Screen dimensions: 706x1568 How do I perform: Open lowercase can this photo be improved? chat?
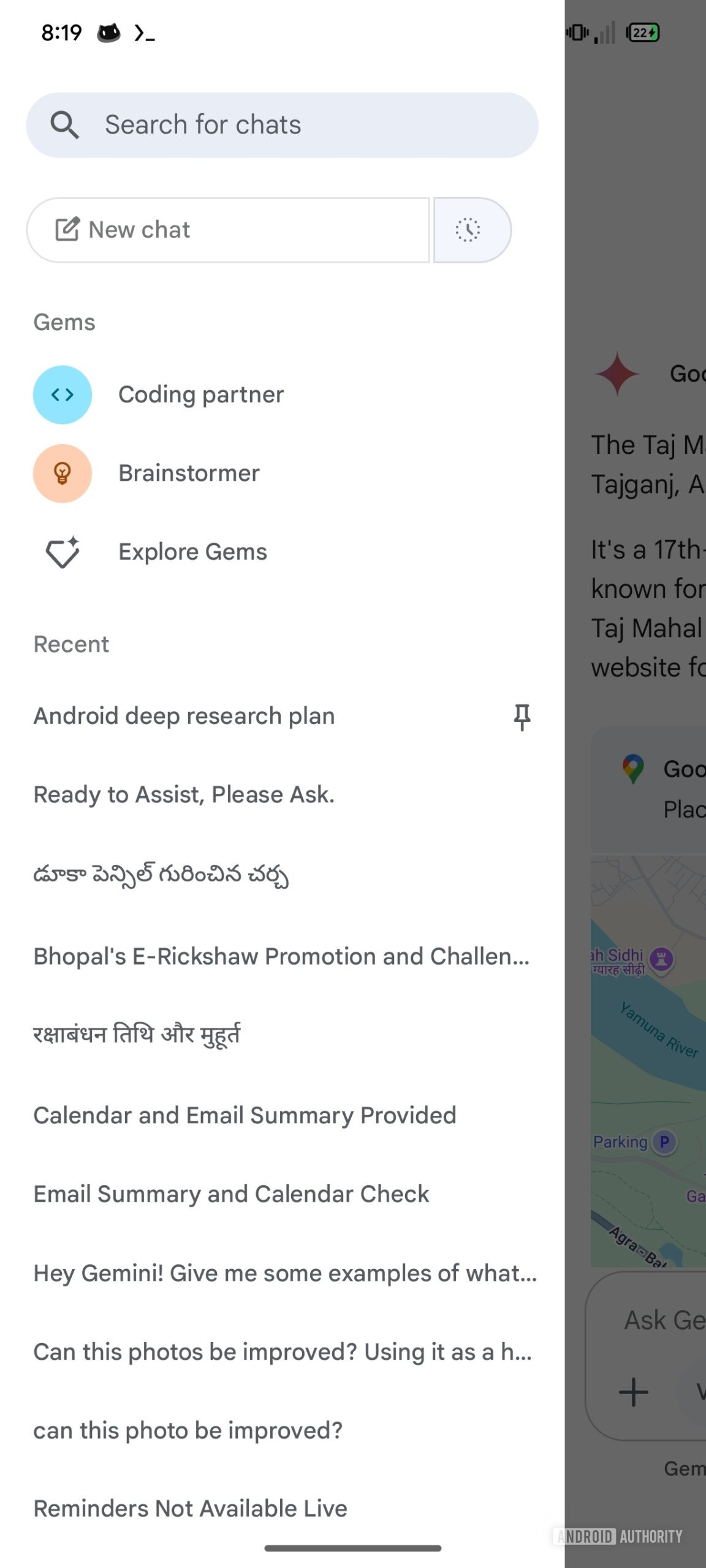coord(188,1430)
